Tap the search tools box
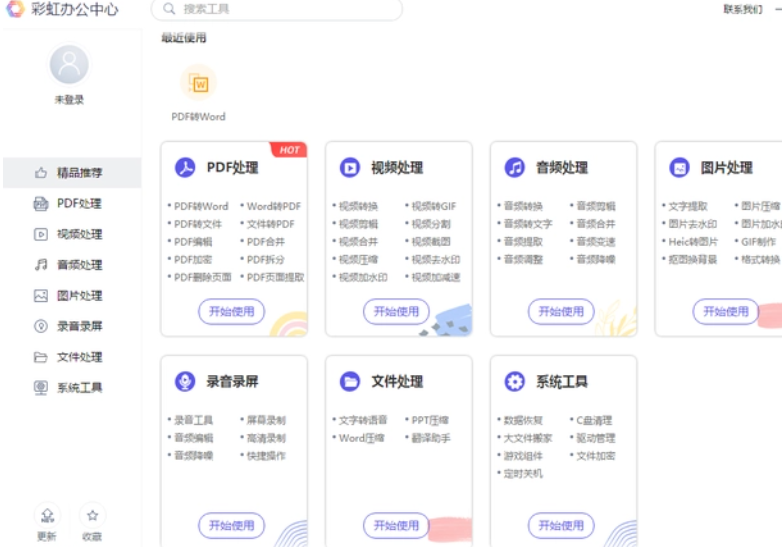Screen dimensions: 782x547 click(276, 9)
